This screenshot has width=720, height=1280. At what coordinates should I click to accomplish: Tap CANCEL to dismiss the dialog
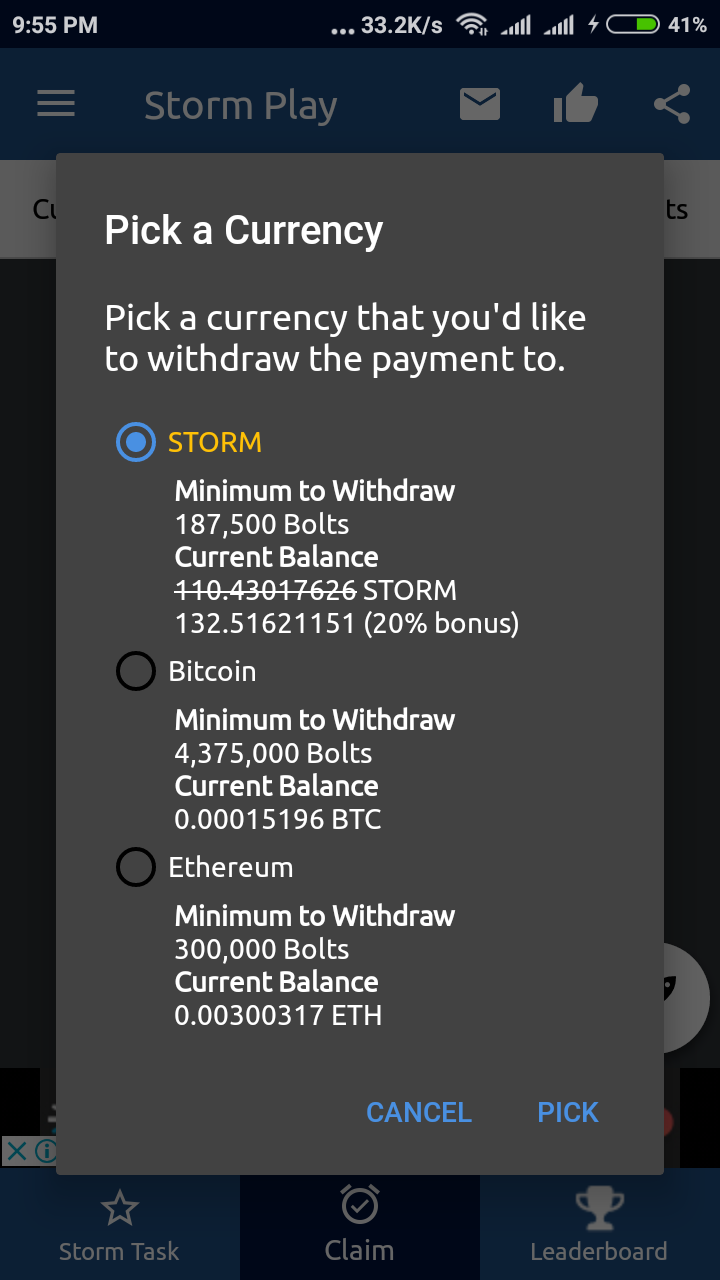418,1112
